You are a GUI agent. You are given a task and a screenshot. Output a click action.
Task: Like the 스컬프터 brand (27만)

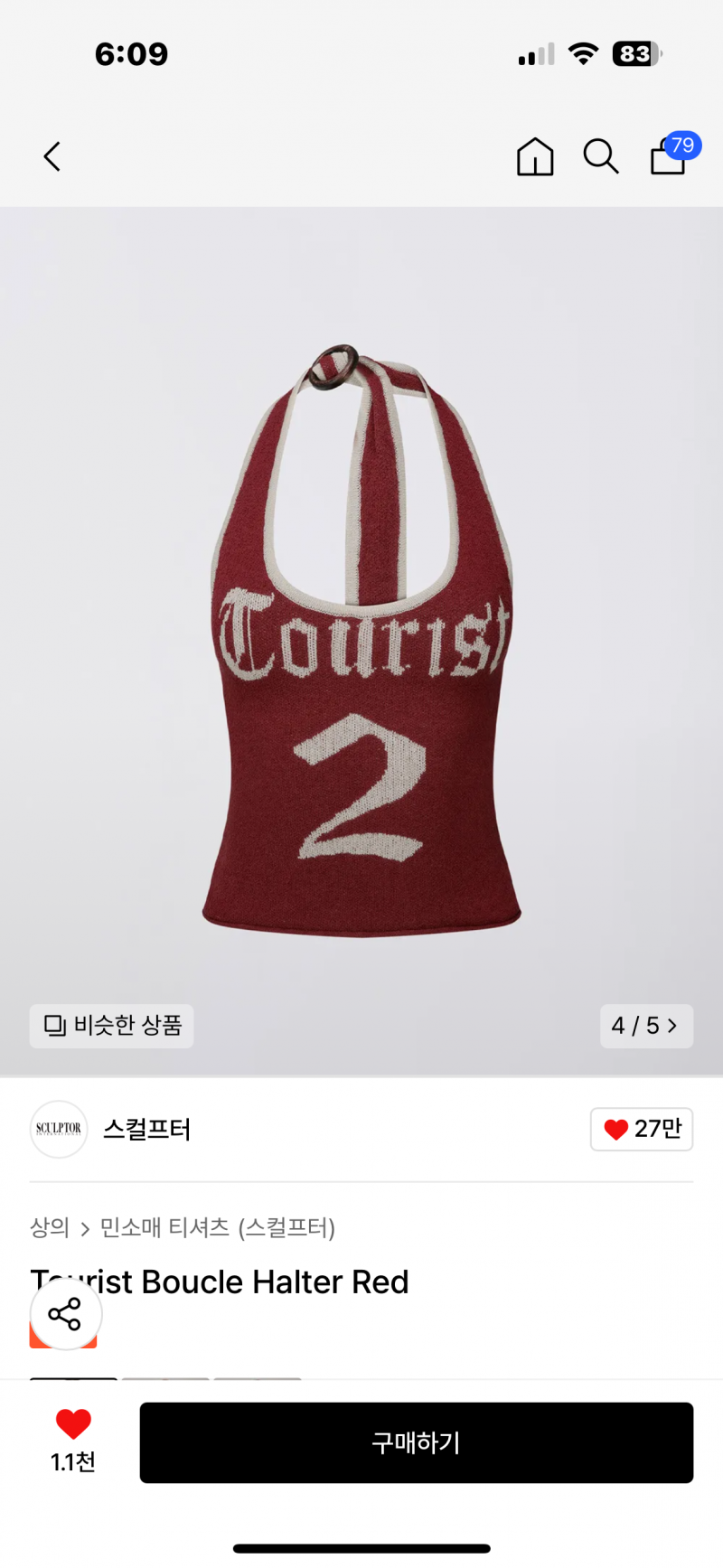pos(642,1129)
